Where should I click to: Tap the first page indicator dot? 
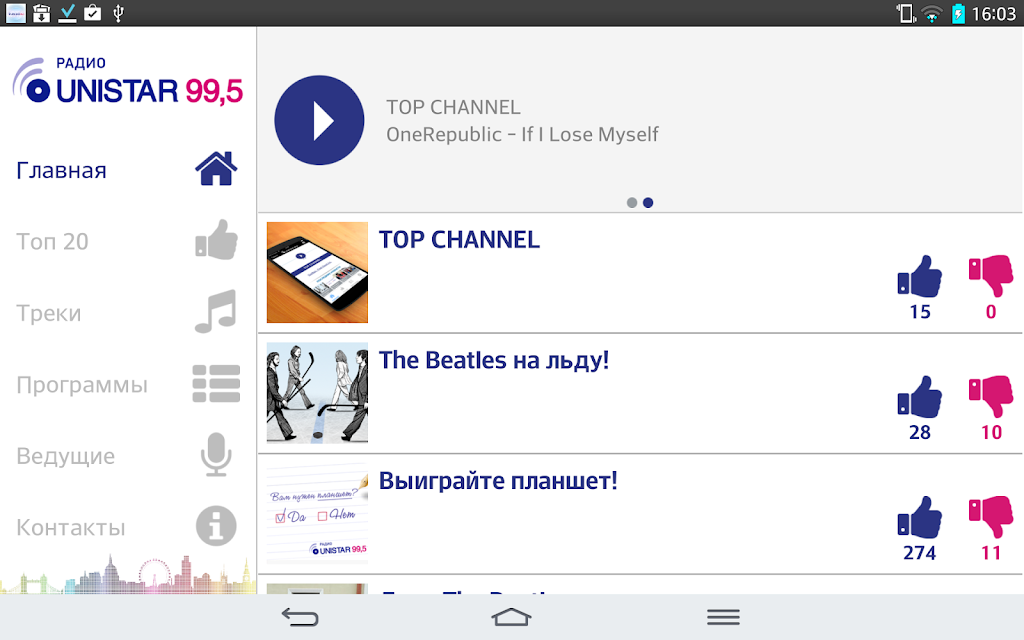[632, 202]
